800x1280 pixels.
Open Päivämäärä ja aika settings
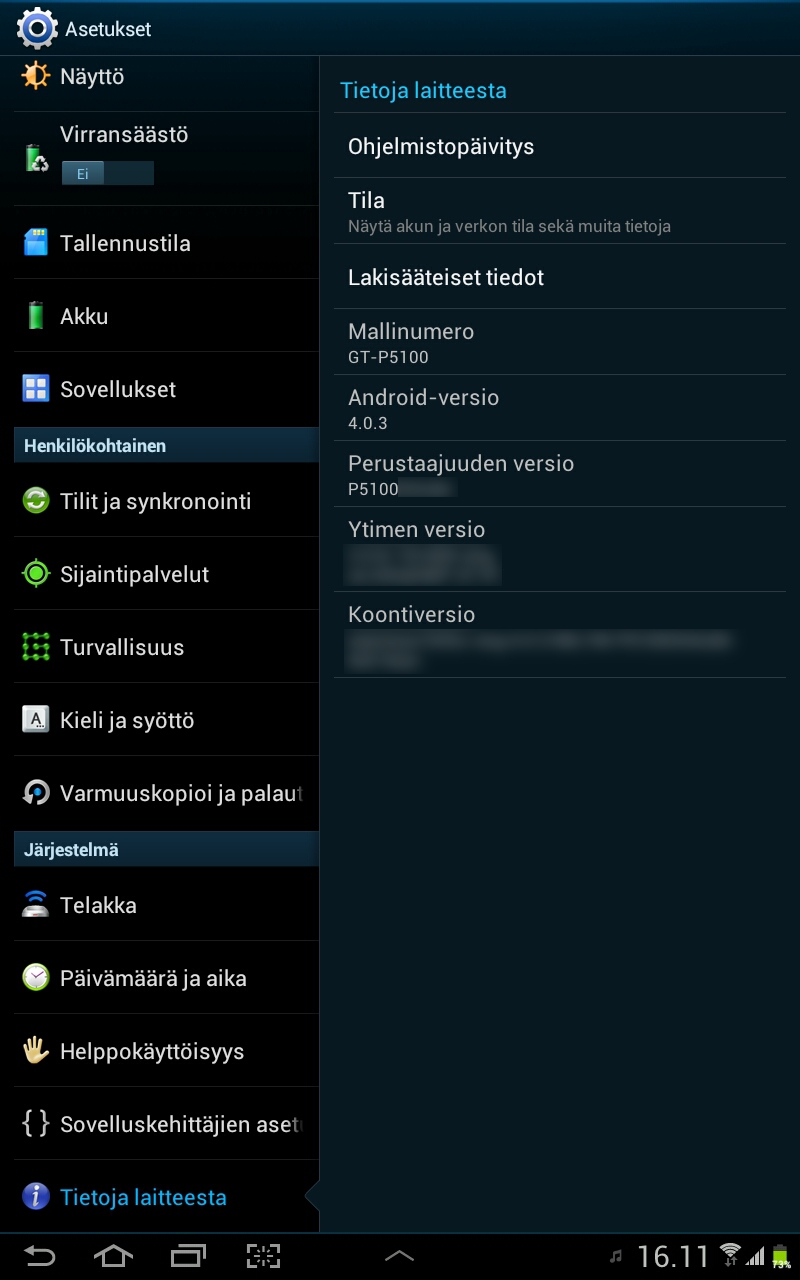166,978
